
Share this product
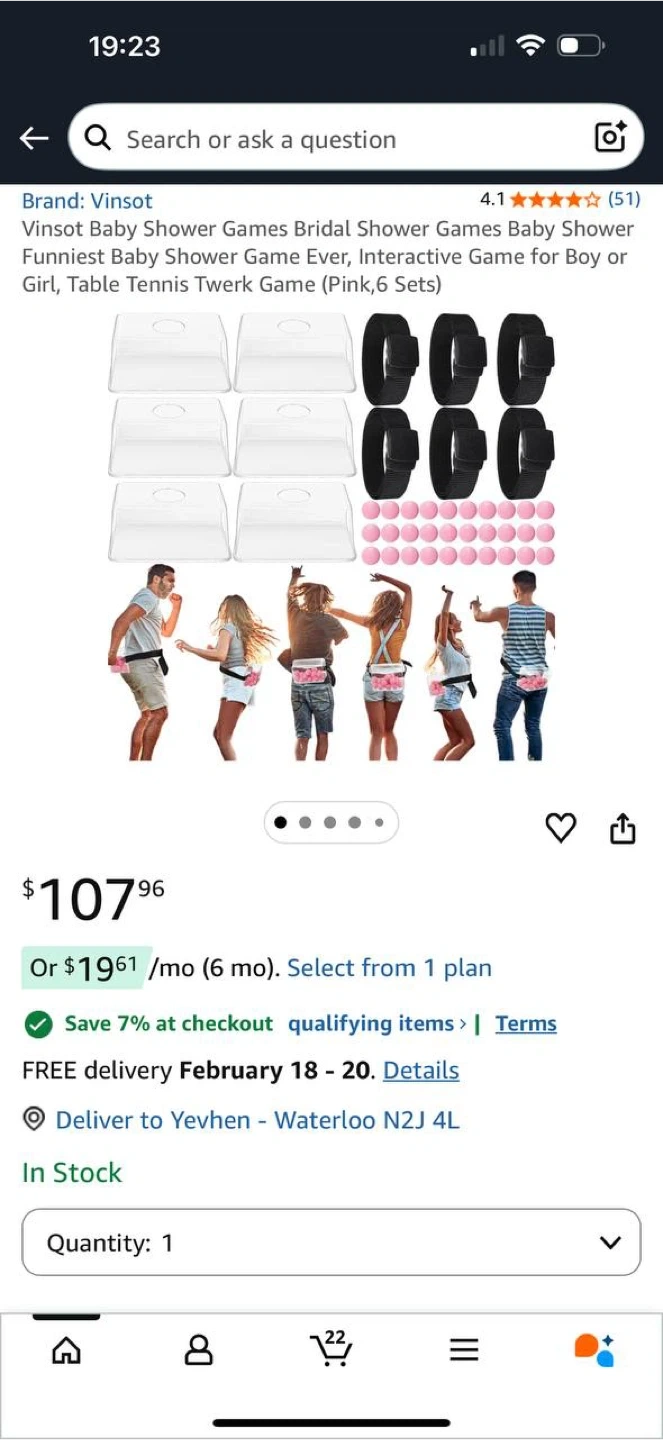click(622, 828)
